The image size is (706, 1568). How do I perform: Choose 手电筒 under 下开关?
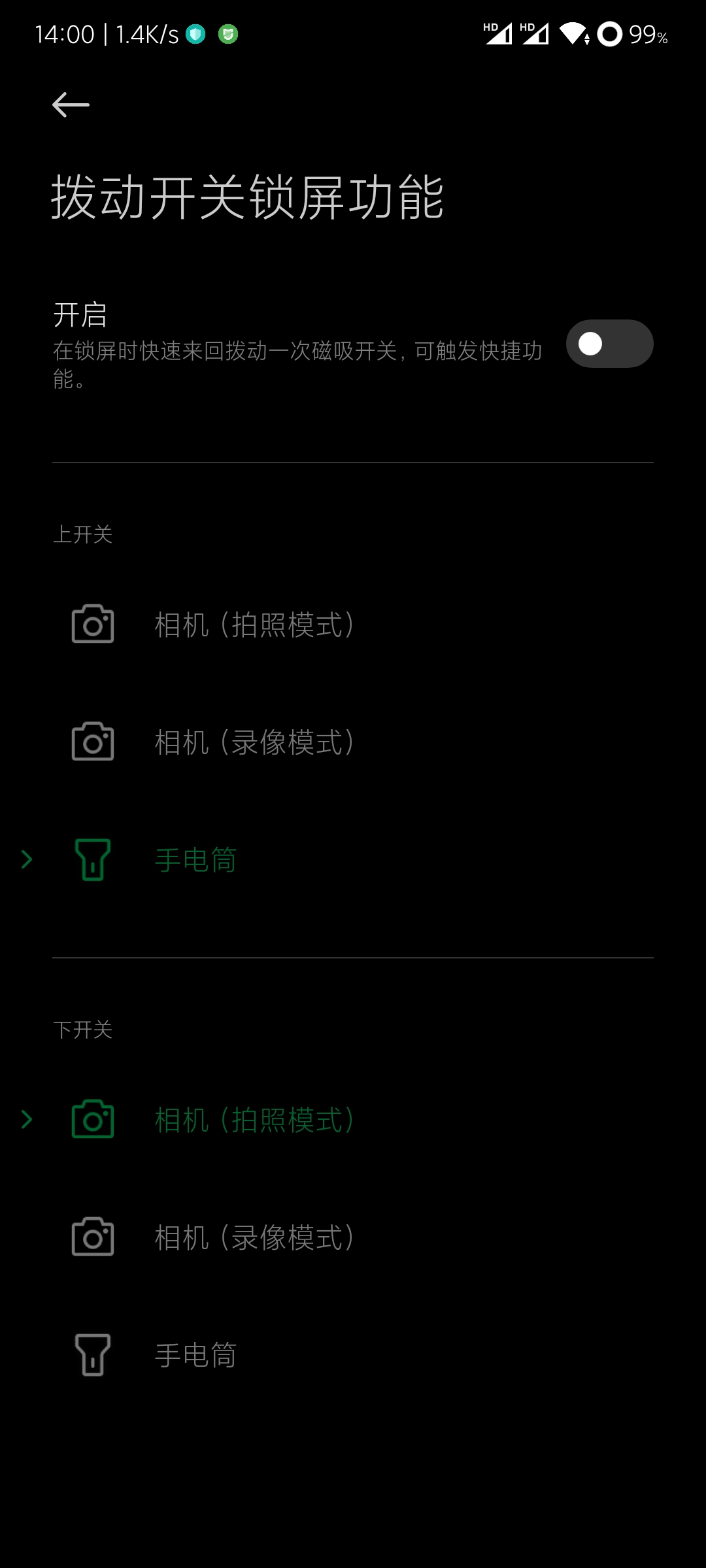point(195,1355)
